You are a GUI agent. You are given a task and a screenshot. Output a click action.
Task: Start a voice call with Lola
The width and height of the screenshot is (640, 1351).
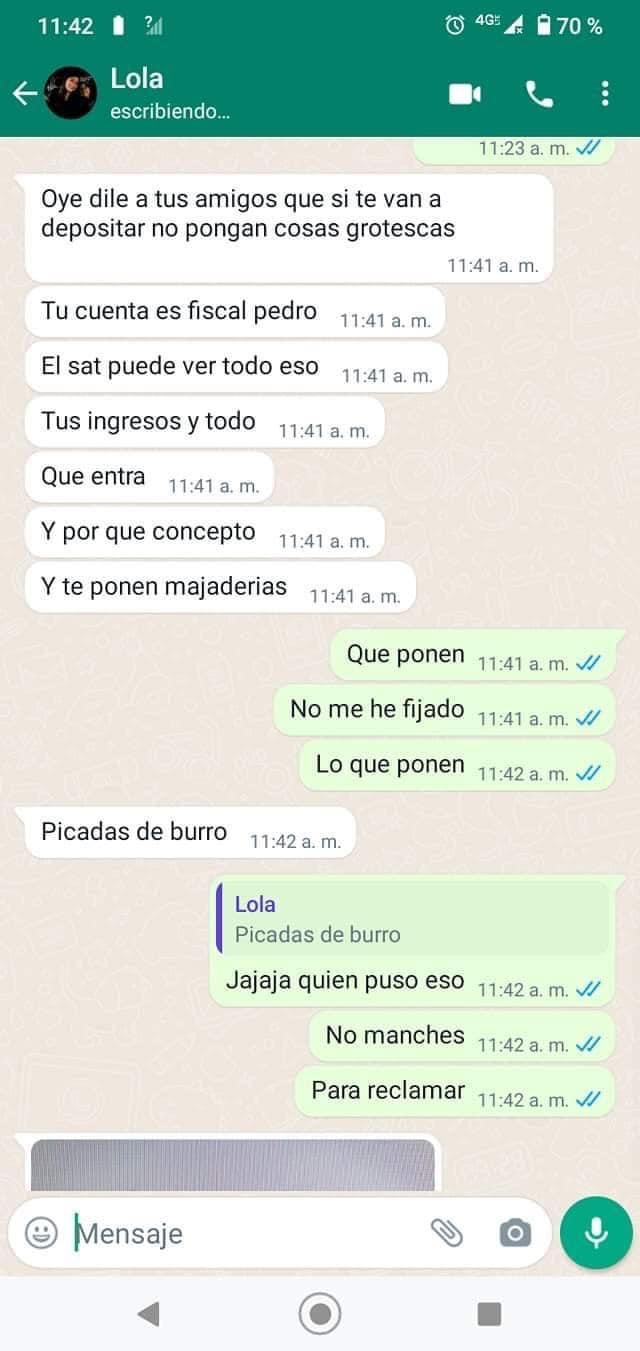point(539,94)
